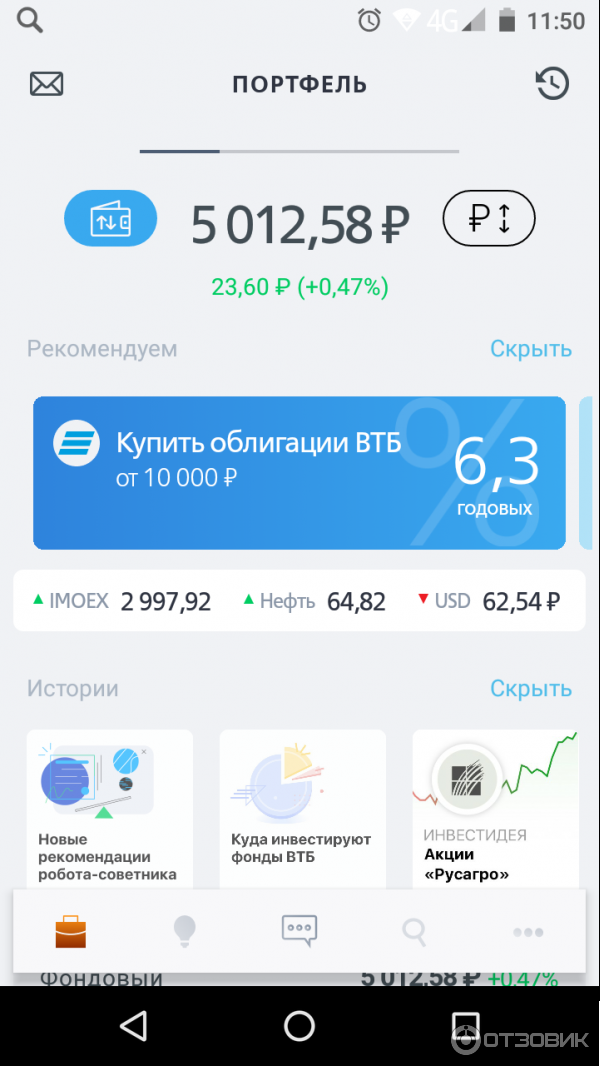Switch to the magnifier search tab
600x1066 pixels.
pos(414,932)
